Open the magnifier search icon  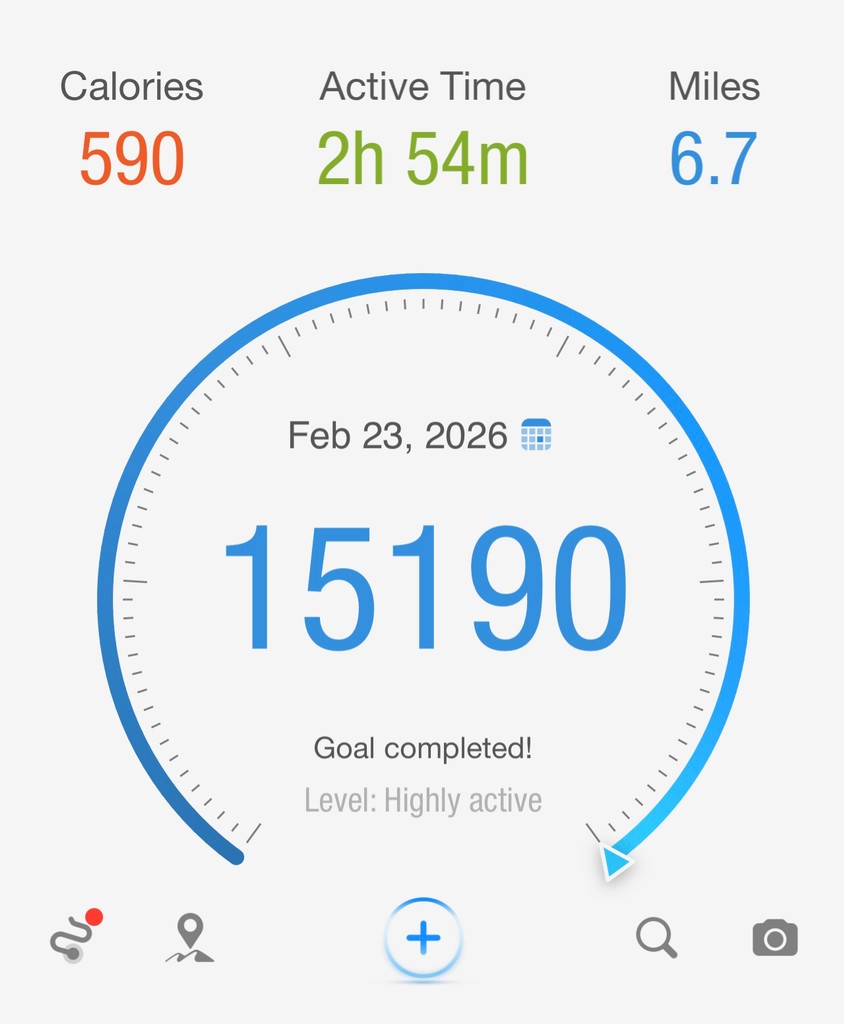[656, 938]
